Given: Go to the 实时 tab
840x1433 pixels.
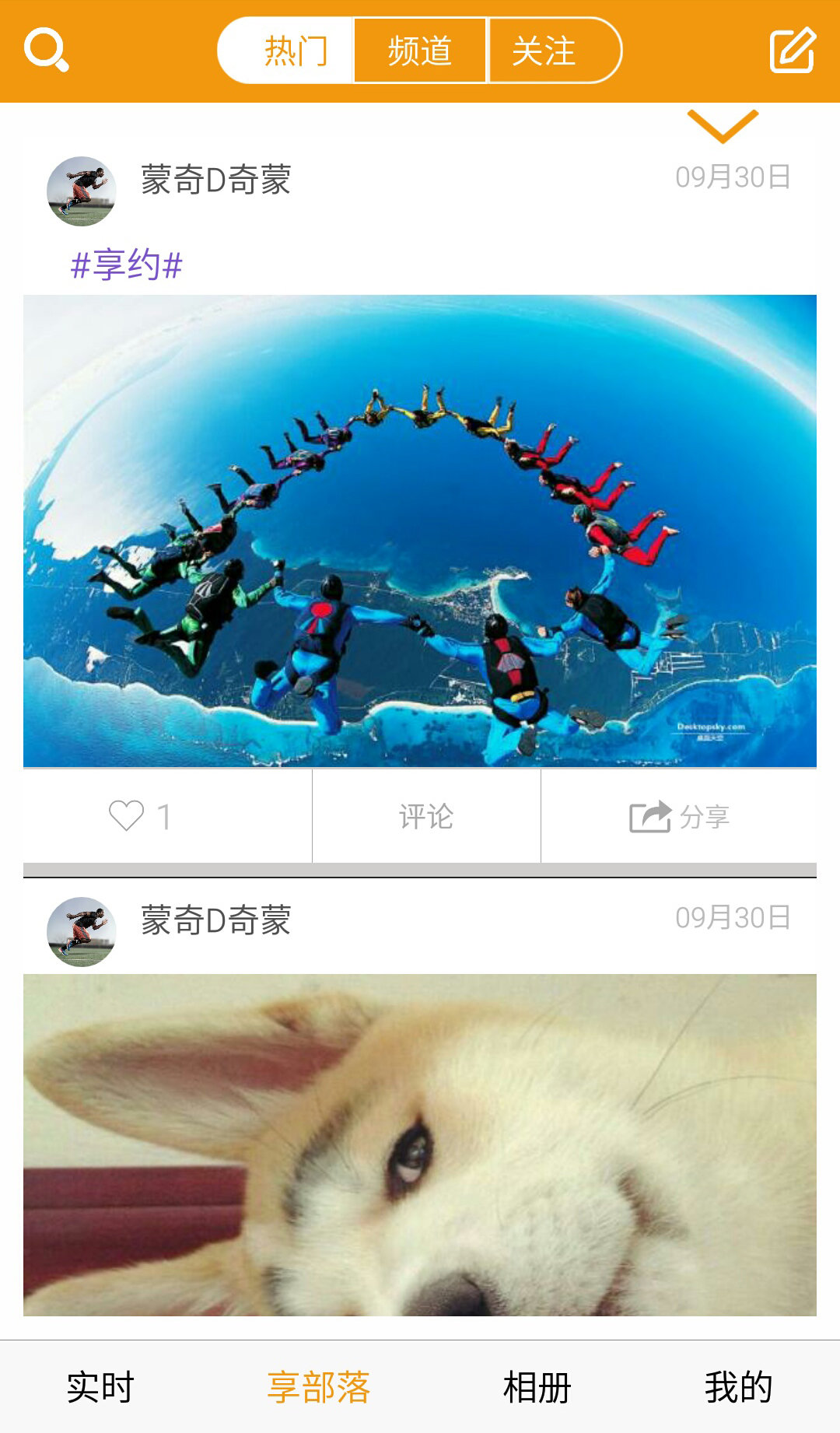Looking at the screenshot, I should 100,1387.
